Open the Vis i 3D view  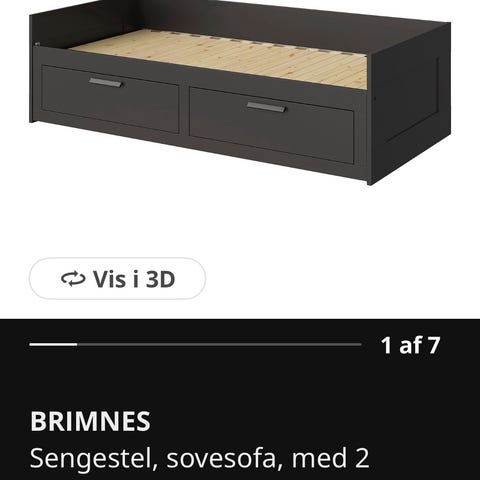(x=117, y=279)
